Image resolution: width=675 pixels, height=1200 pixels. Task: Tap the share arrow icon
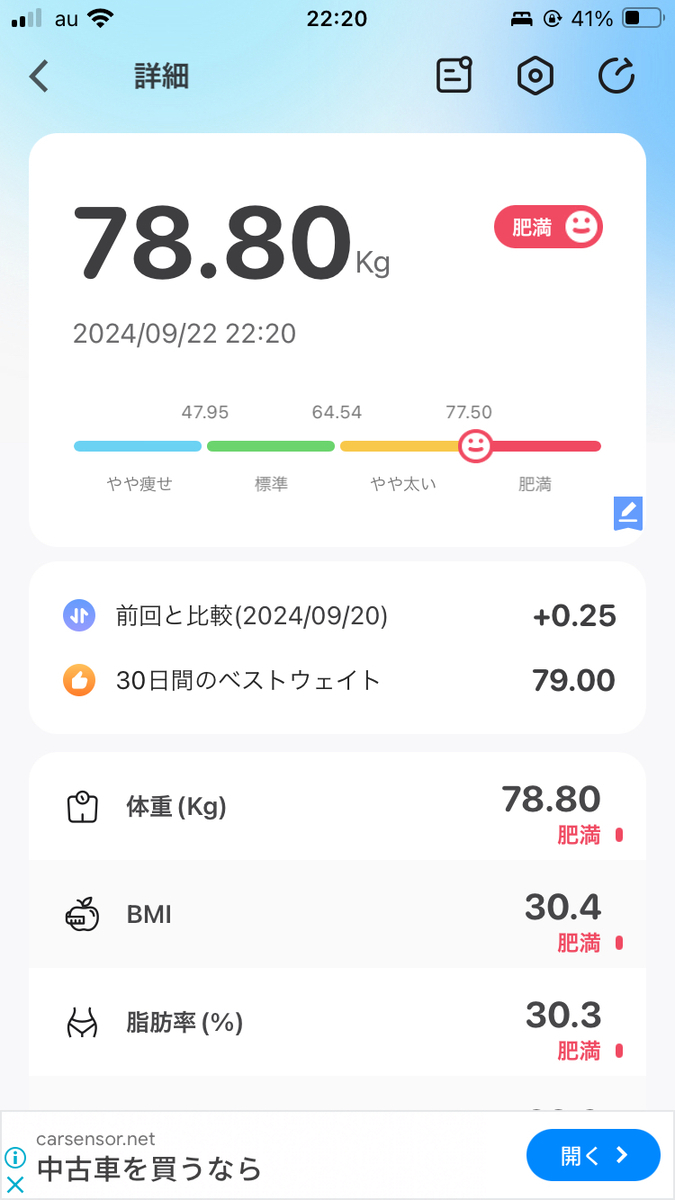(616, 76)
